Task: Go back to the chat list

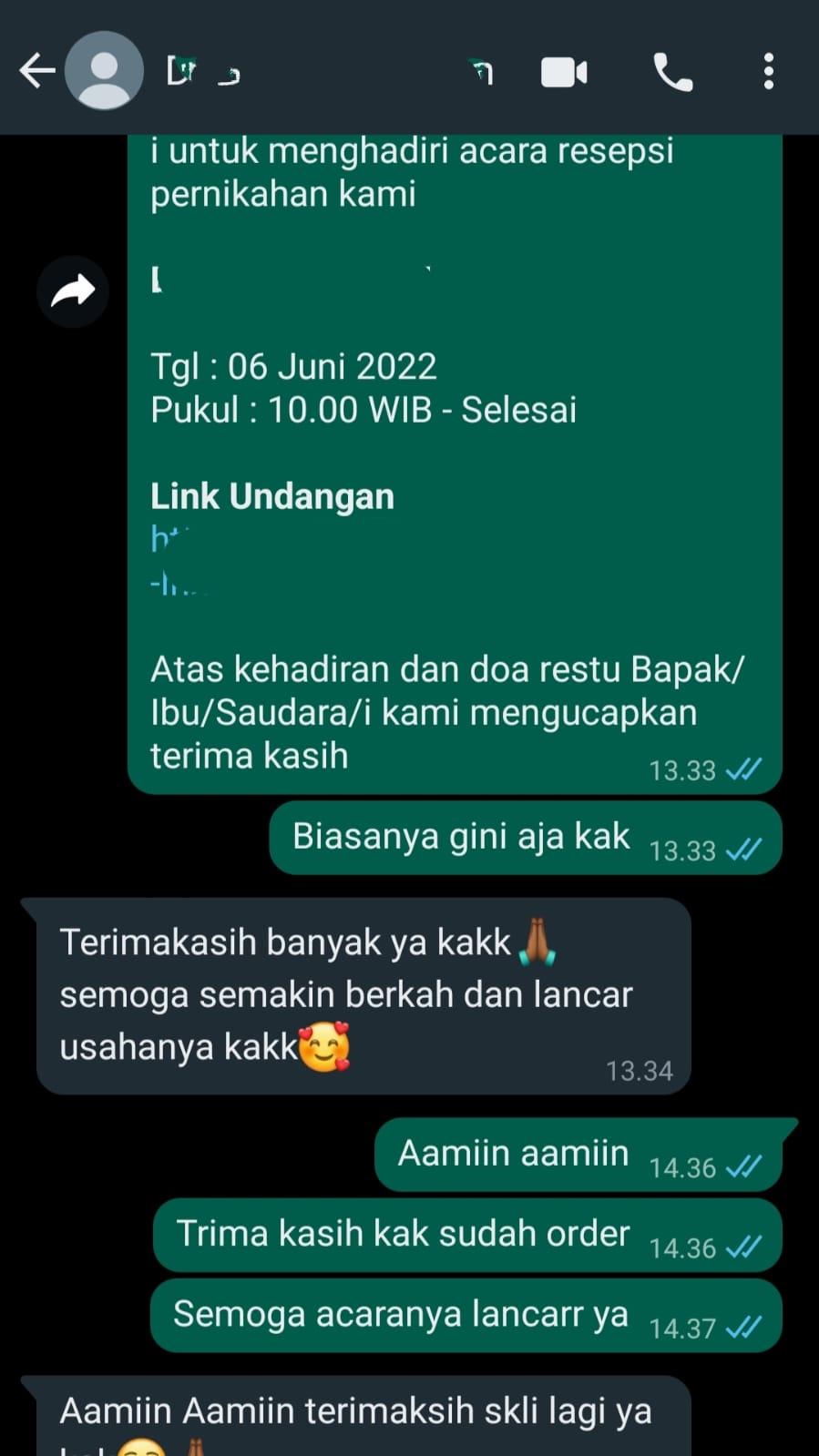Action: (36, 70)
